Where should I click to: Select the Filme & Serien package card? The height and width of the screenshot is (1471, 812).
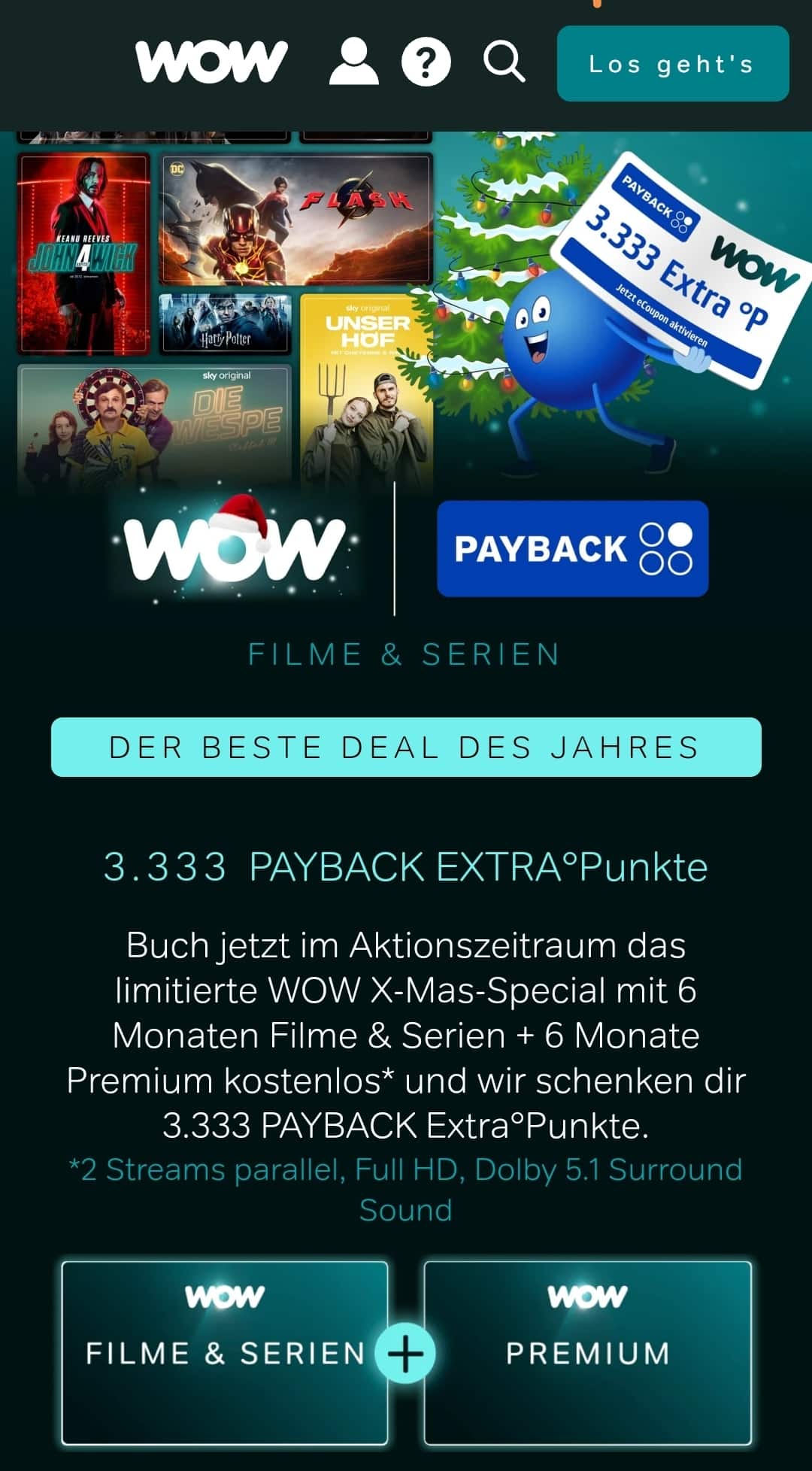coord(224,1352)
